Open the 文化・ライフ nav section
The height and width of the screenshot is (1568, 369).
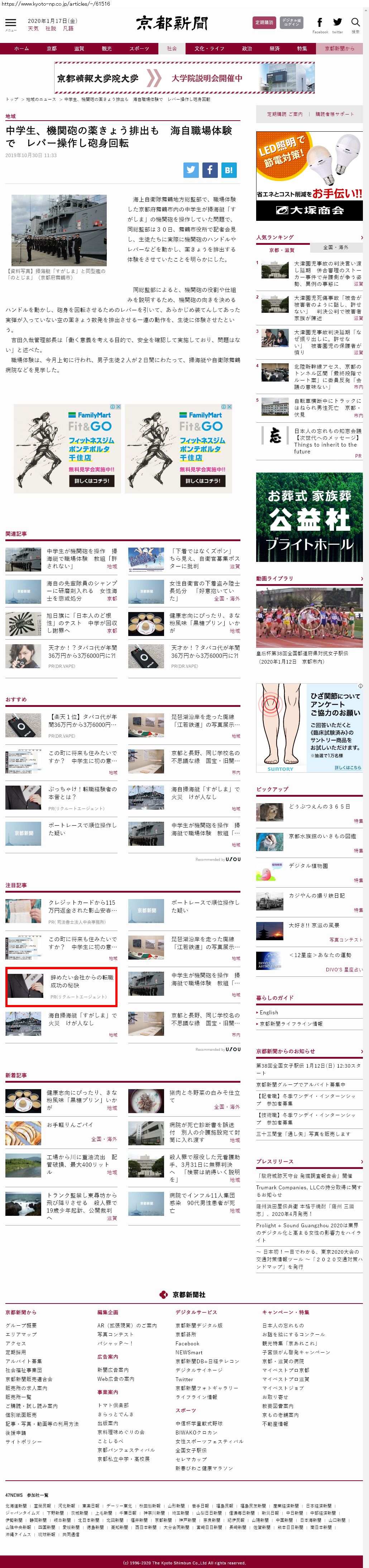pyautogui.click(x=209, y=49)
